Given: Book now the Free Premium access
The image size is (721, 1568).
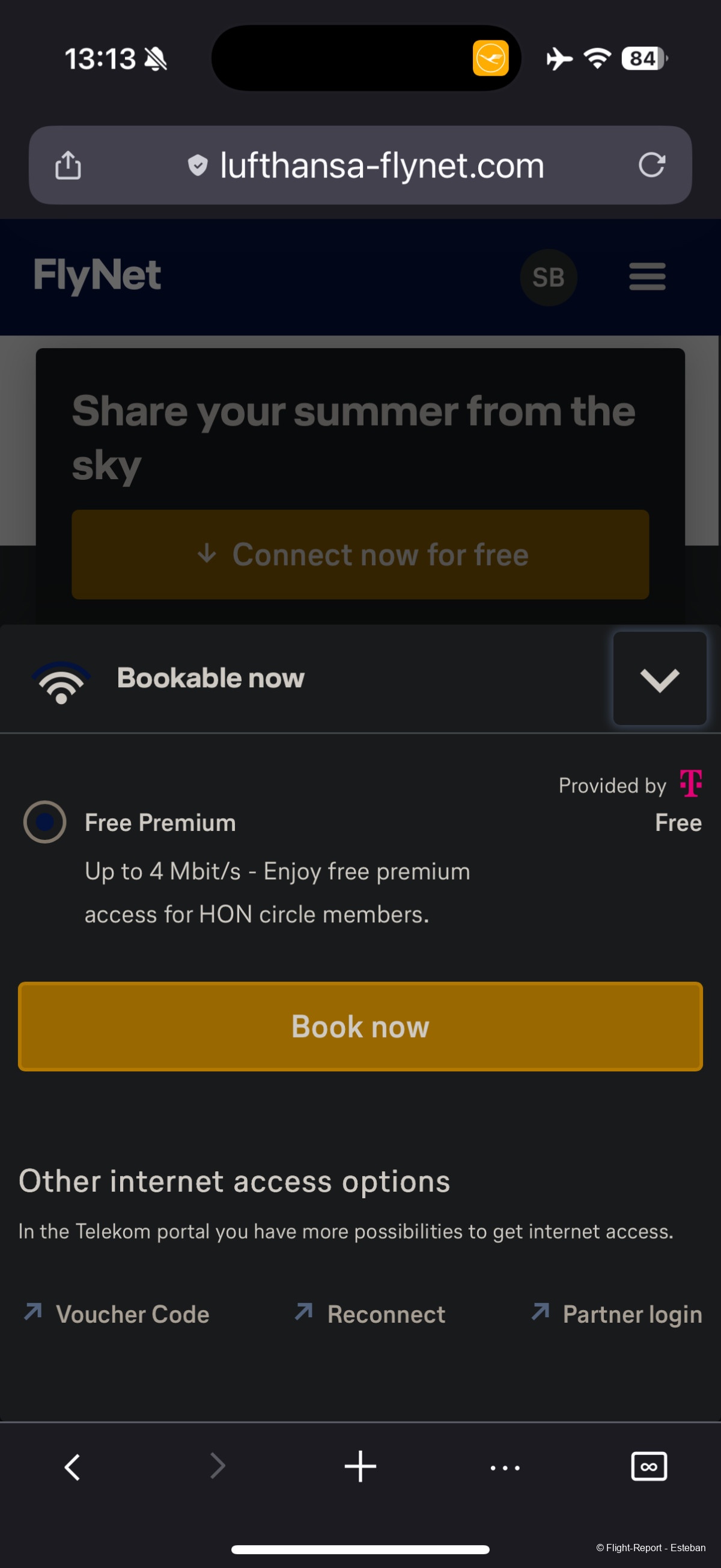Looking at the screenshot, I should [360, 1026].
